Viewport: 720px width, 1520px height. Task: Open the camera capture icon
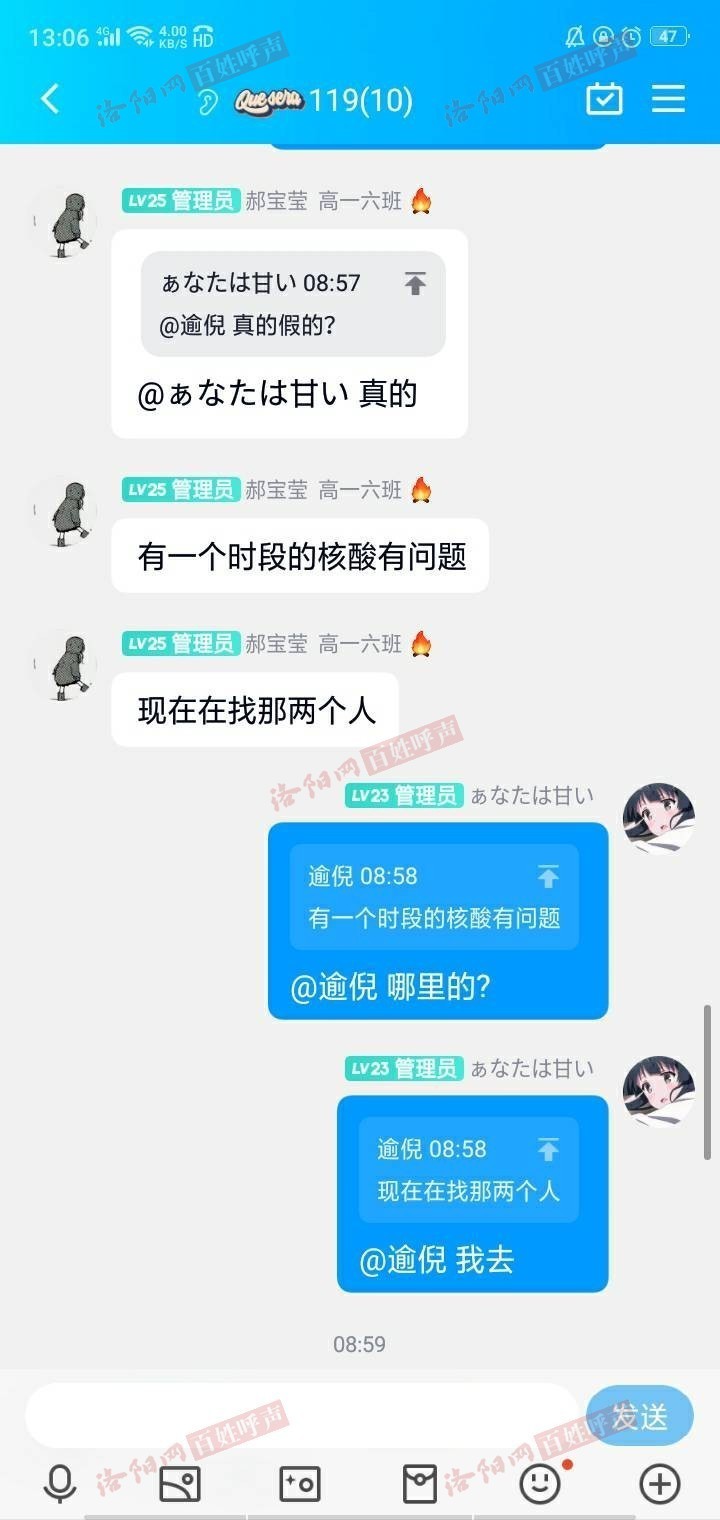click(x=300, y=1484)
